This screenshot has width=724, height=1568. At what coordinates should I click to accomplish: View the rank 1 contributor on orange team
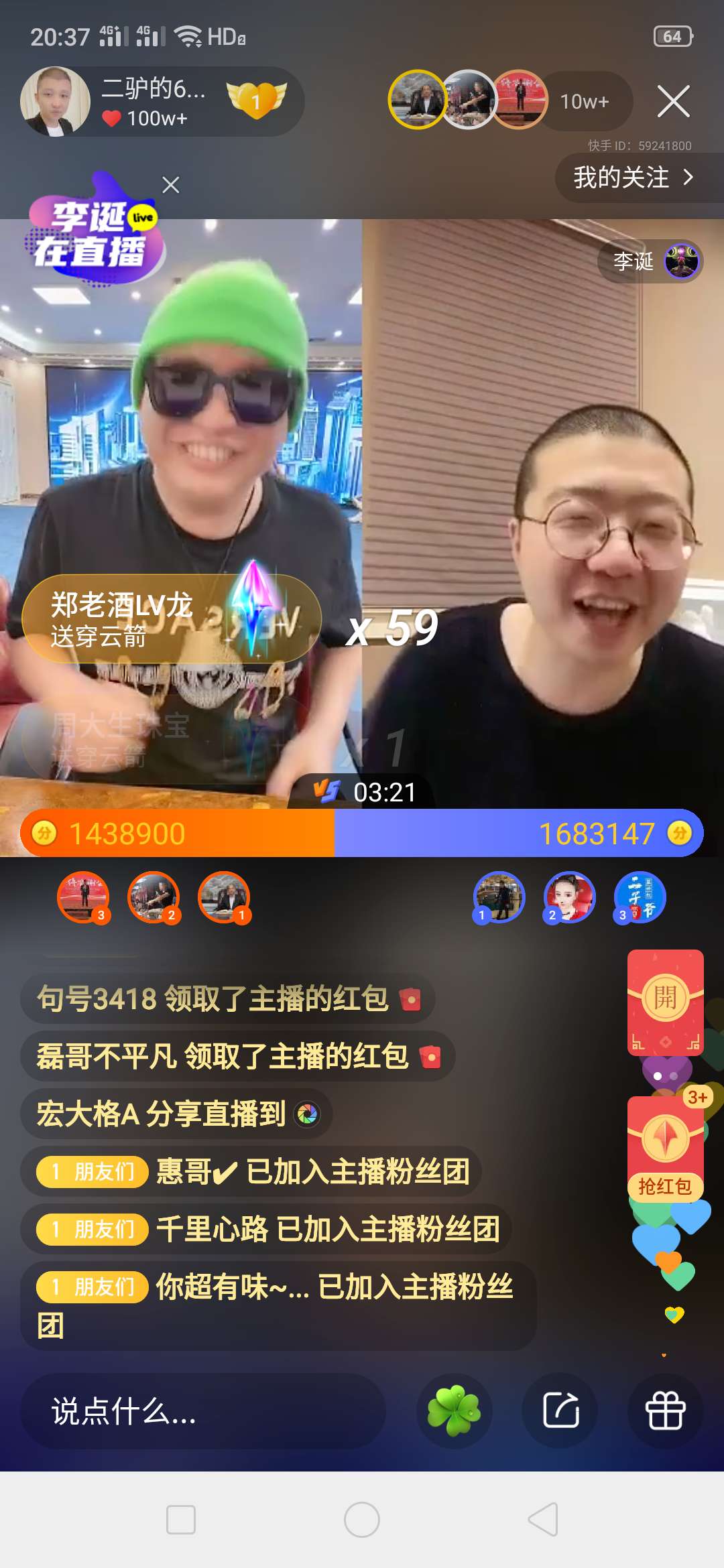(225, 898)
